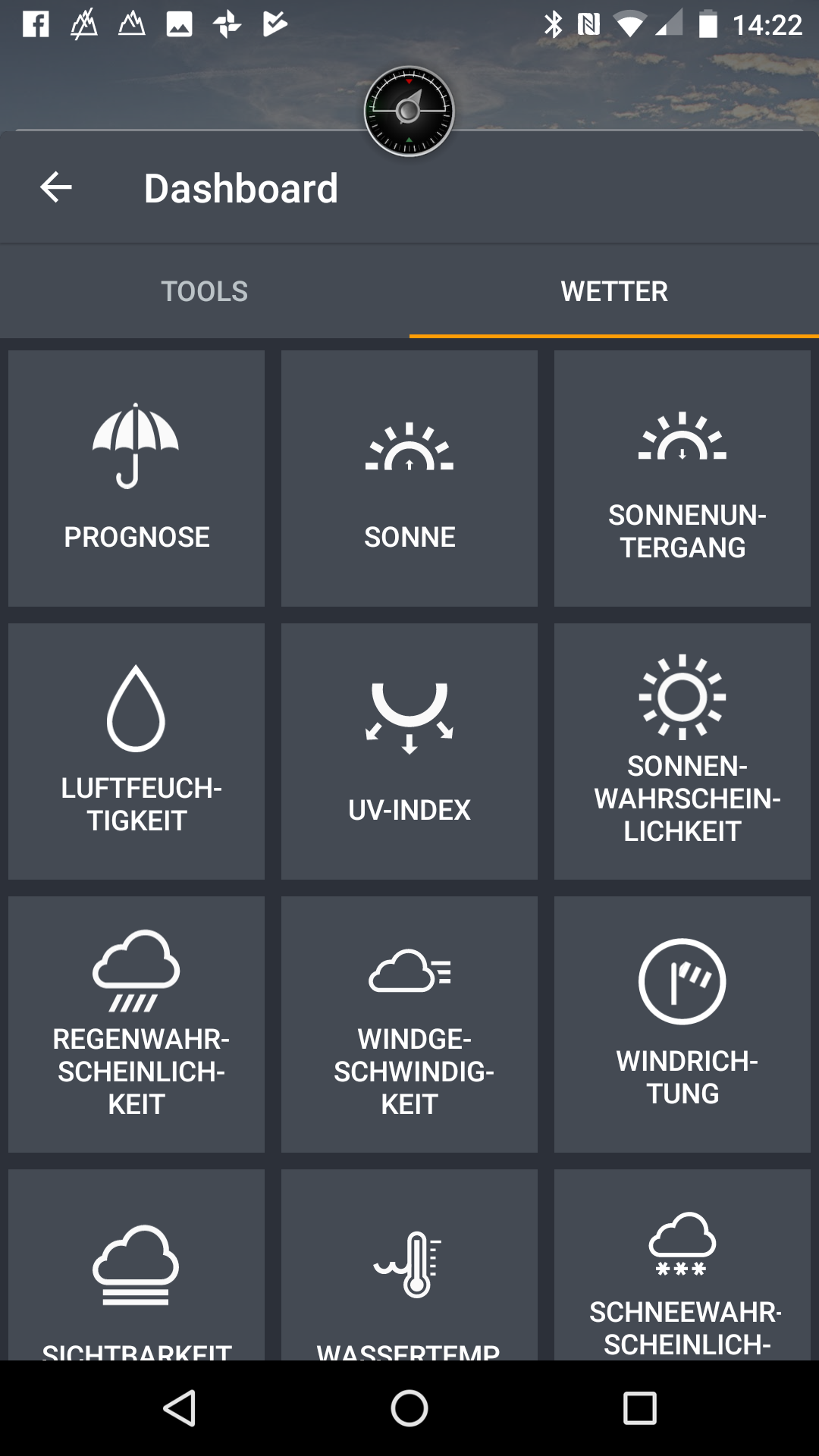Image resolution: width=819 pixels, height=1456 pixels.
Task: View the Sonnenuntergang tile
Action: [682, 478]
